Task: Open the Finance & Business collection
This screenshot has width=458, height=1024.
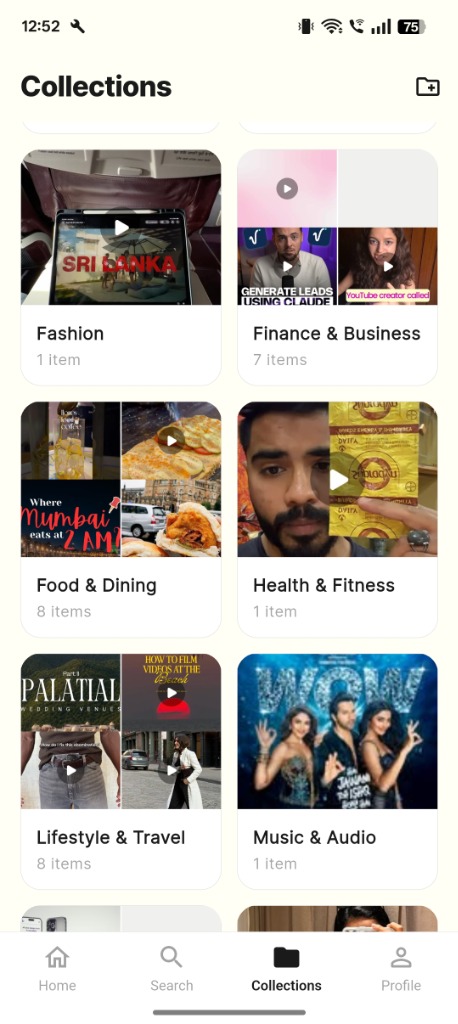Action: [337, 267]
